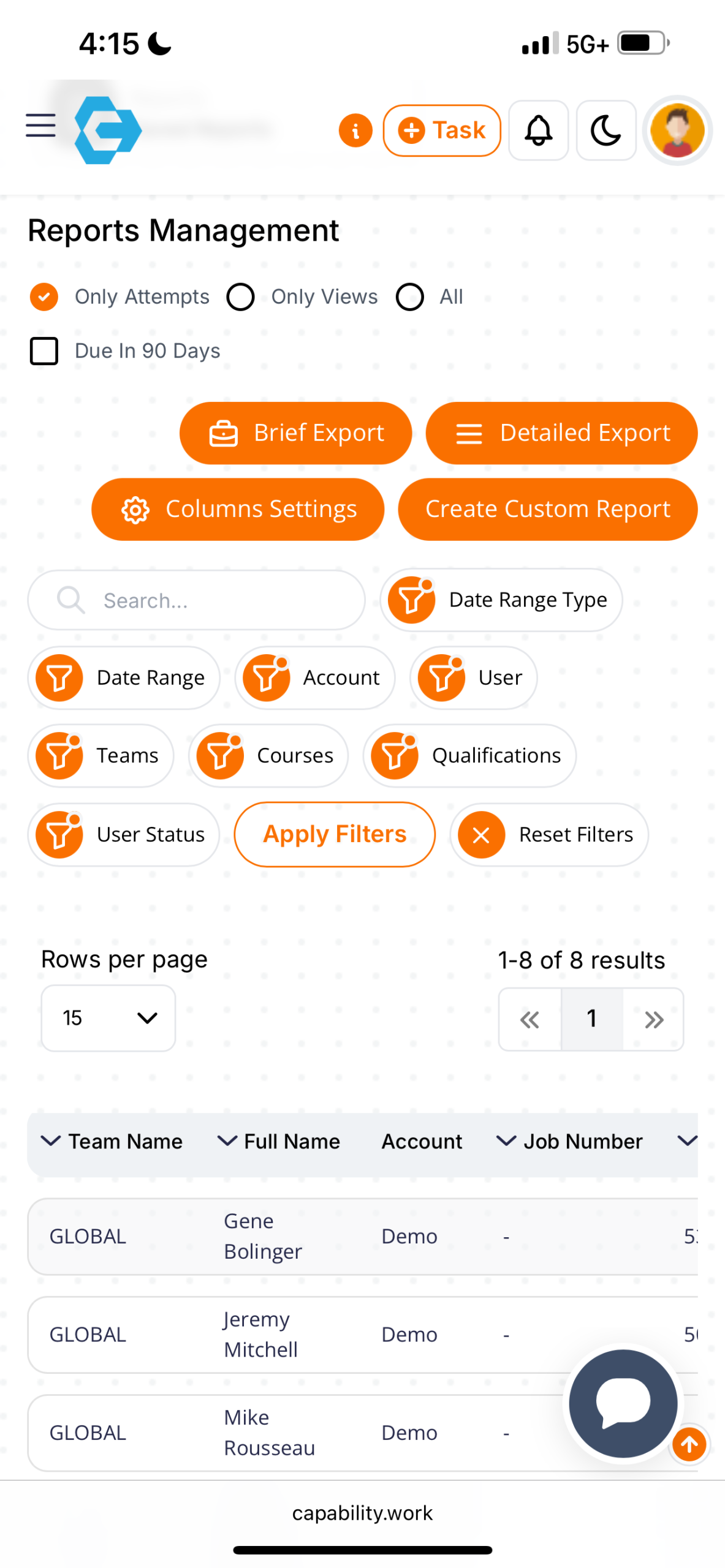The image size is (725, 1568).
Task: Open the user profile avatar
Action: tap(677, 130)
